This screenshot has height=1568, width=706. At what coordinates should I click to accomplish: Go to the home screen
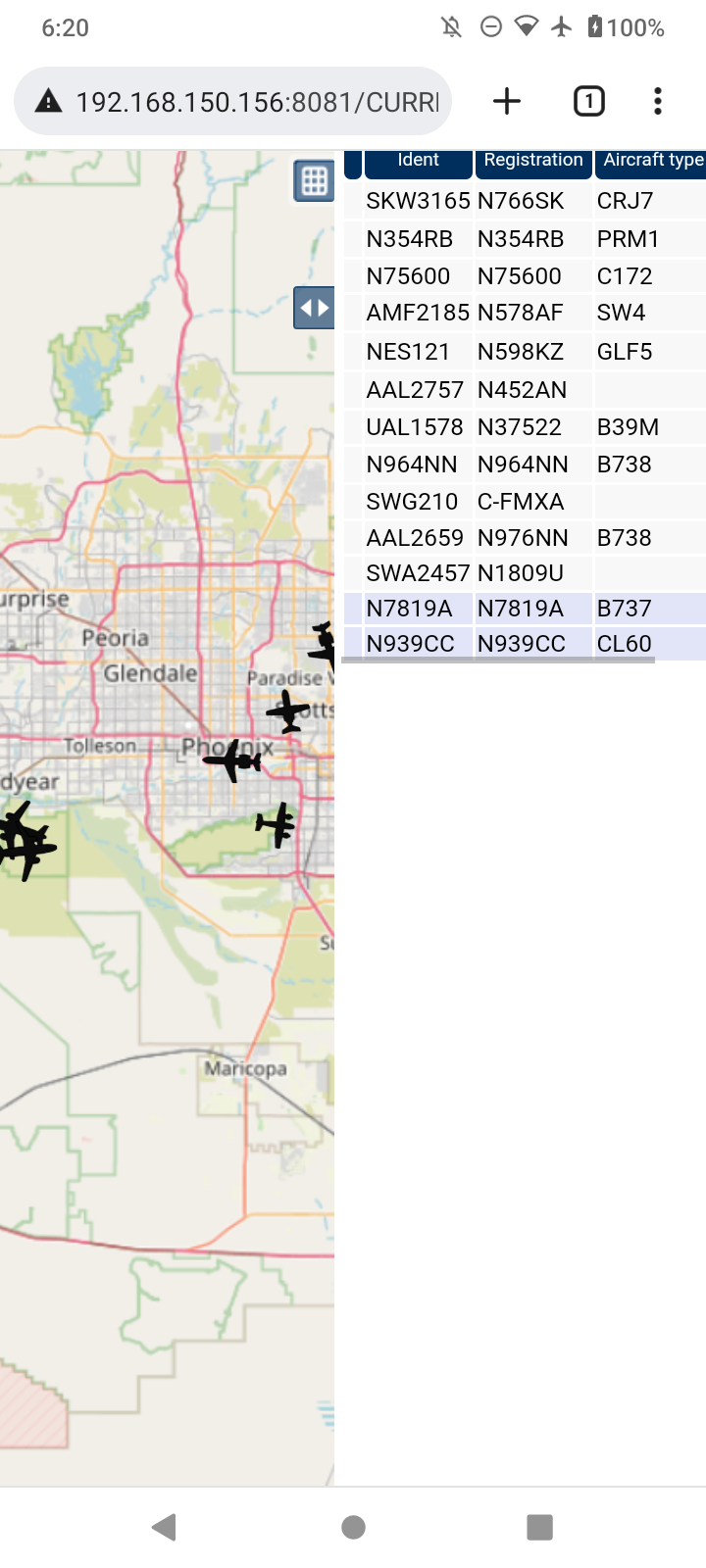[x=353, y=1527]
